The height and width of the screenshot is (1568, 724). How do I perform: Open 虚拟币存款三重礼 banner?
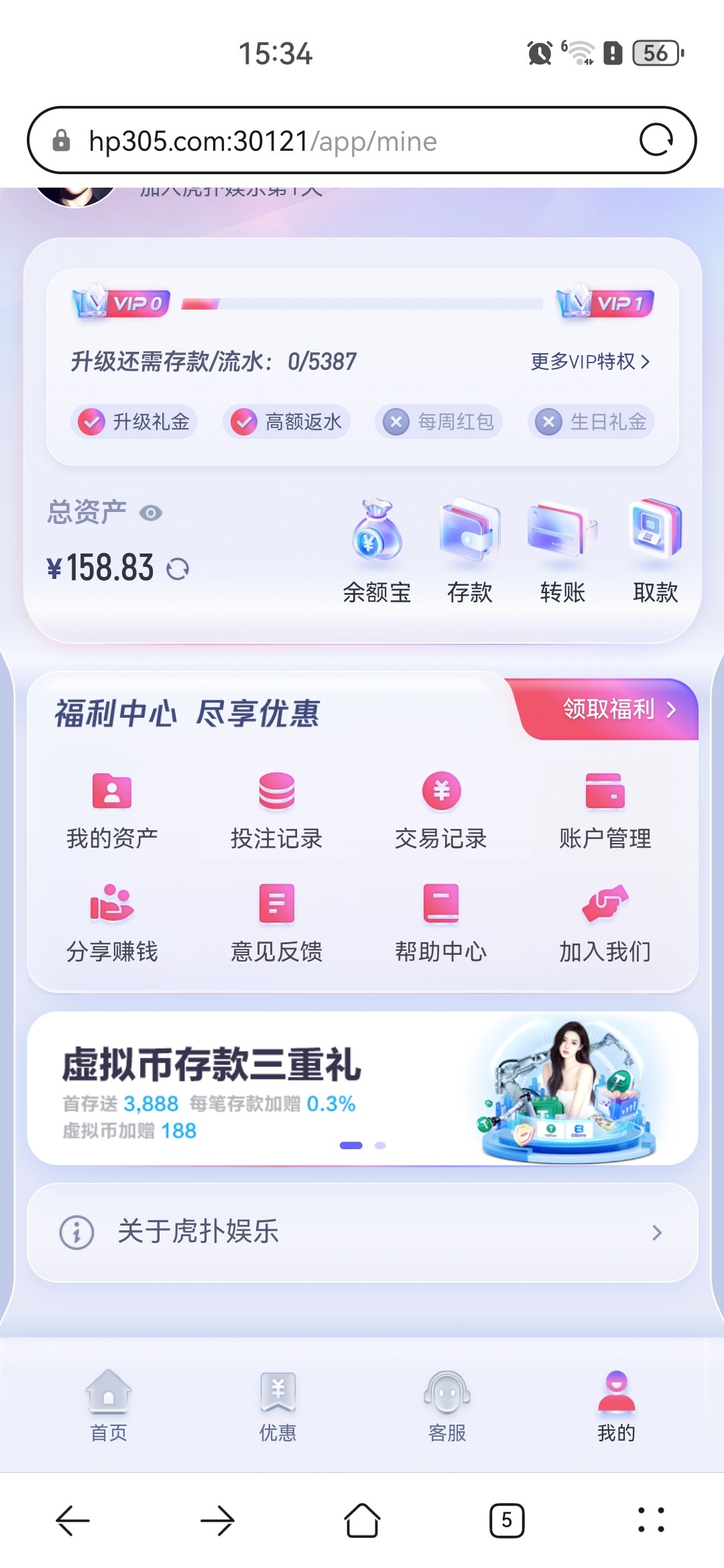362,1088
